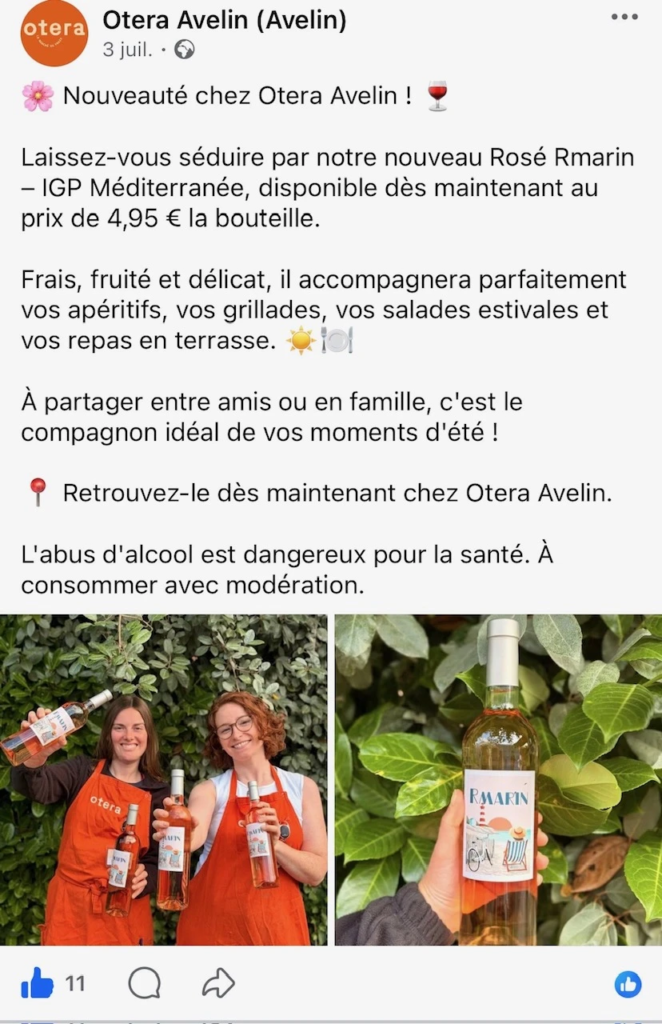The width and height of the screenshot is (662, 1024).
Task: Open photo of two women holding bottles
Action: (164, 780)
